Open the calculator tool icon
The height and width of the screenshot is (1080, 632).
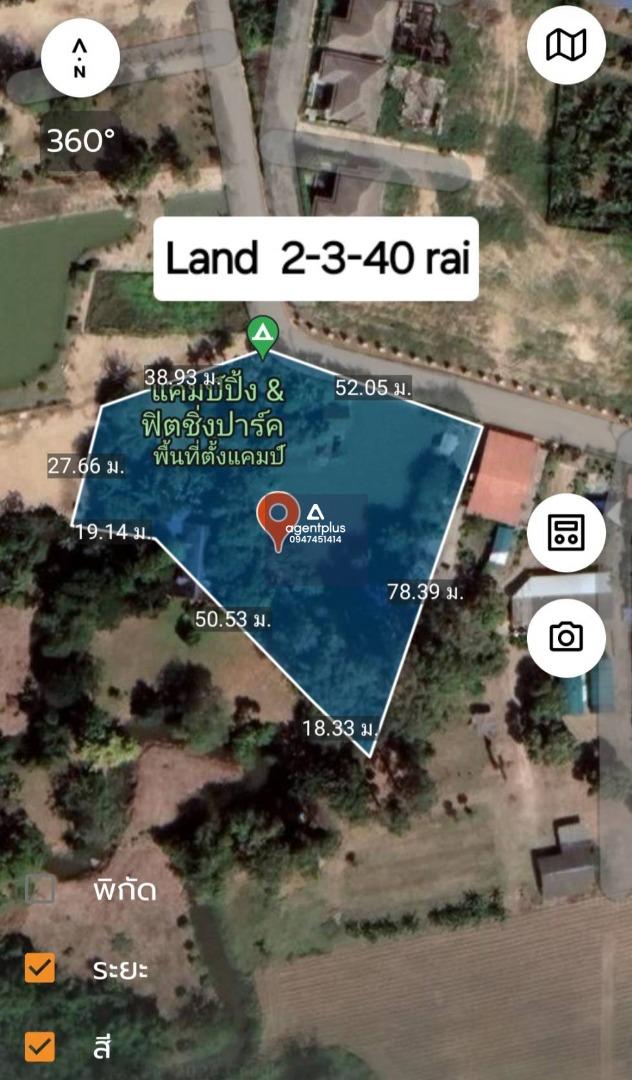(566, 532)
